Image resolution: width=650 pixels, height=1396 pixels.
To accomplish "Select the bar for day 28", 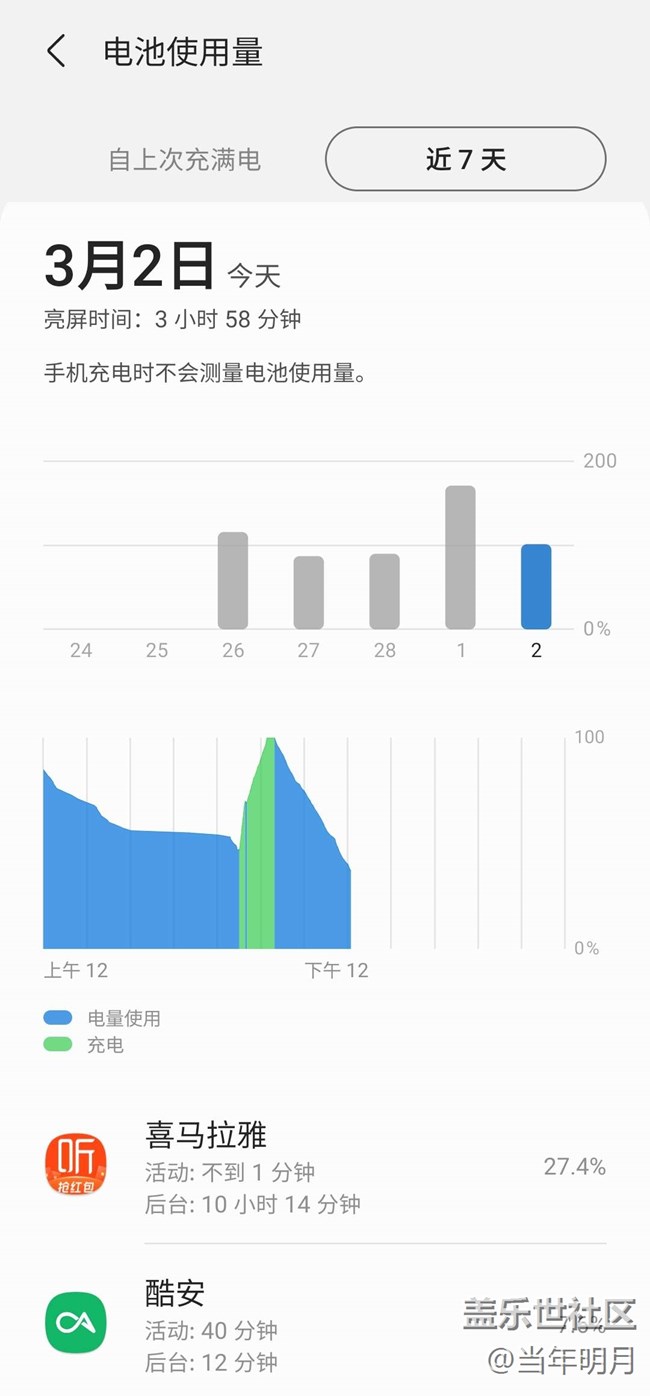I will (x=385, y=592).
